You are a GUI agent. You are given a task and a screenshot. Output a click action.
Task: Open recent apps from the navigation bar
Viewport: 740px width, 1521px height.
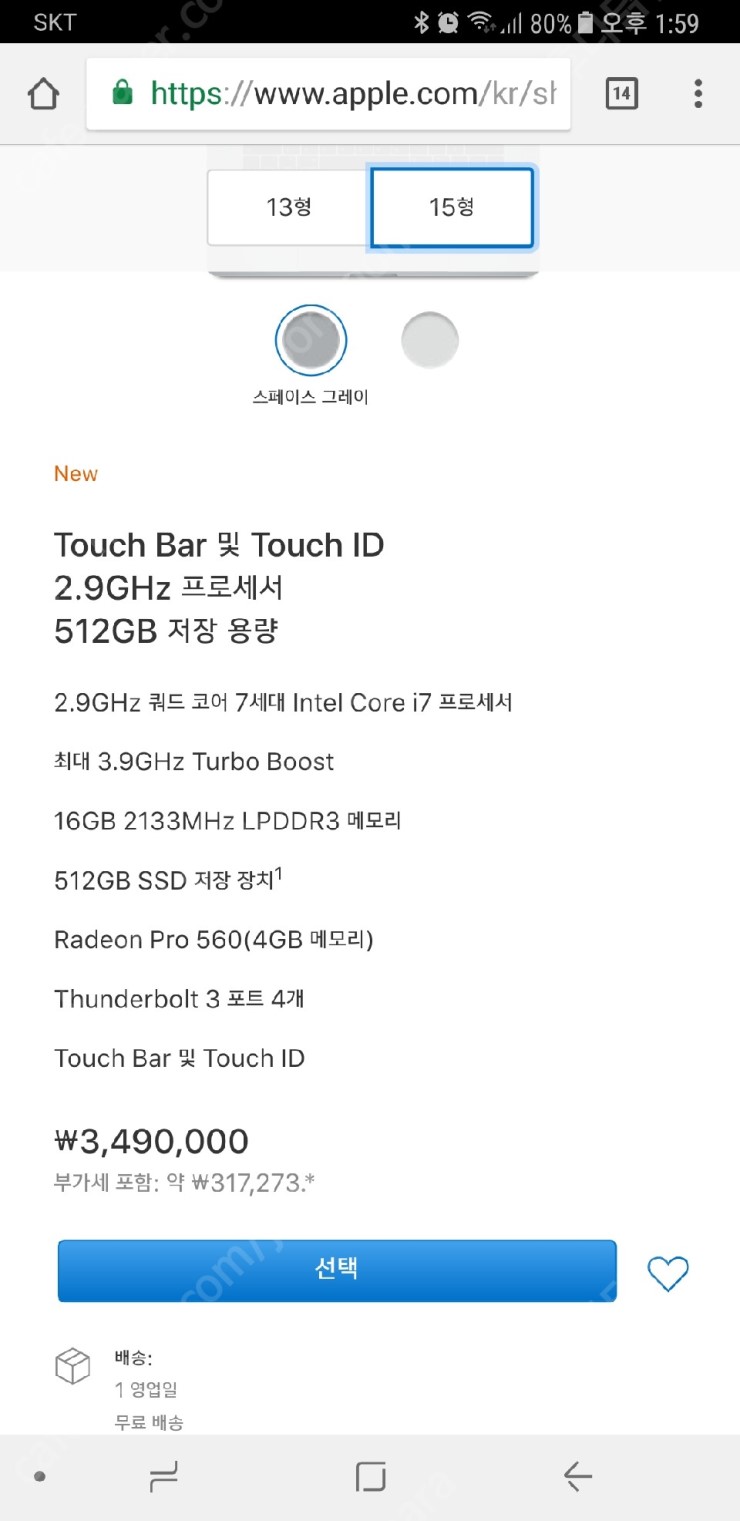coord(163,1476)
